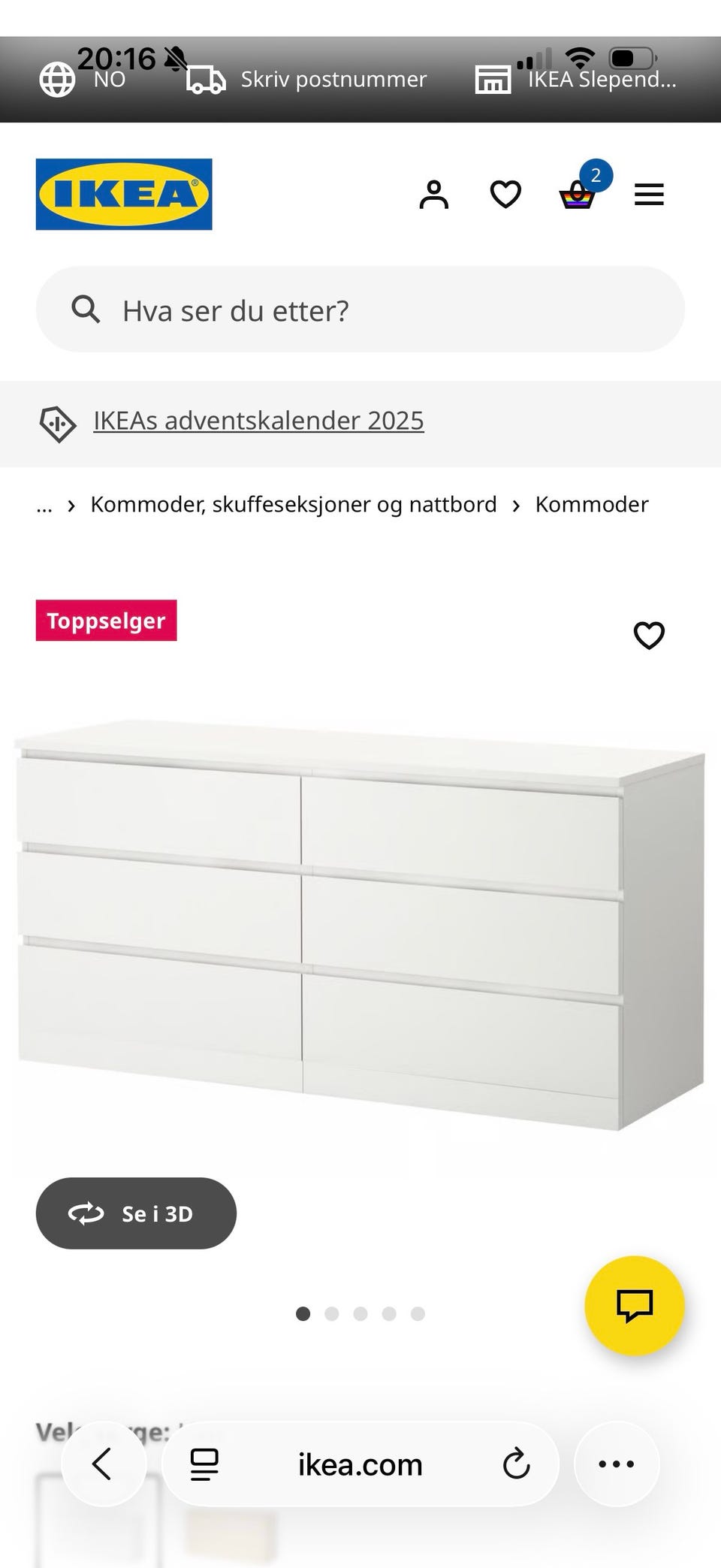Select the Kommoder breadcrumb item
The width and height of the screenshot is (721, 1568).
pyautogui.click(x=591, y=504)
